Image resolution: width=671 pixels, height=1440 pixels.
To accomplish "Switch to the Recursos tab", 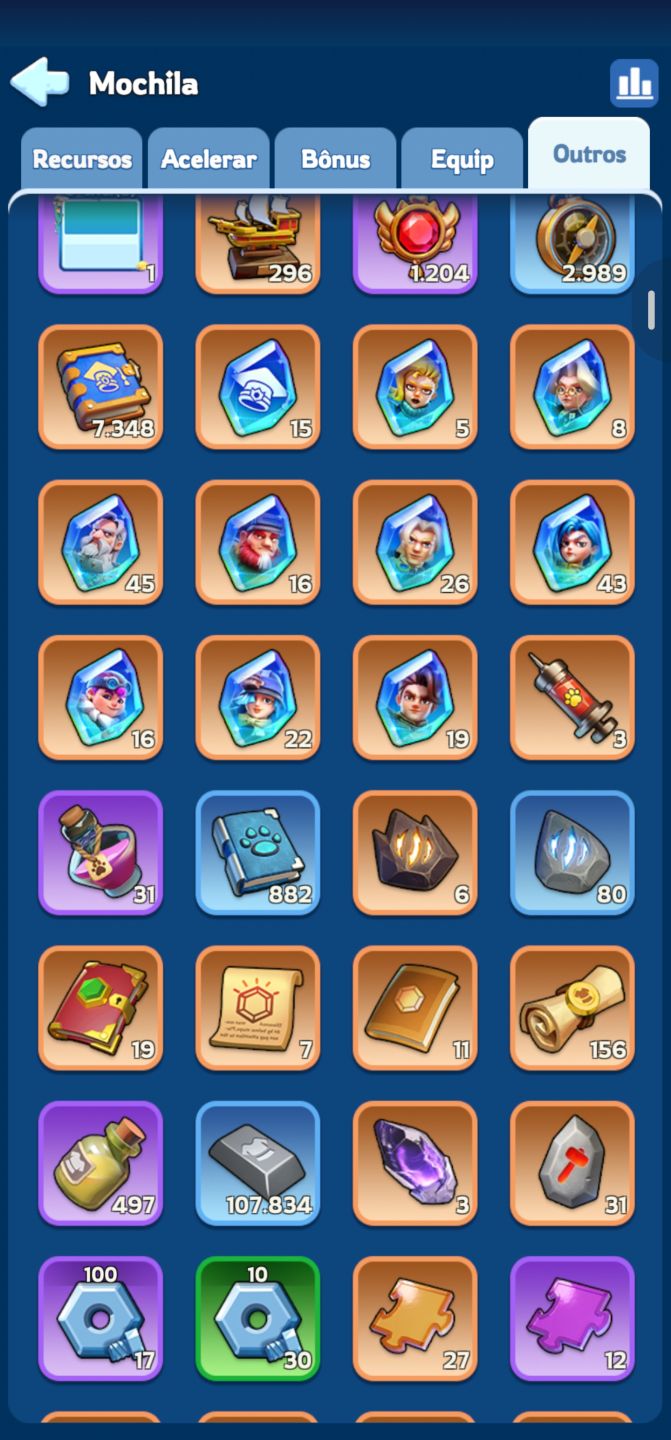I will tap(82, 159).
